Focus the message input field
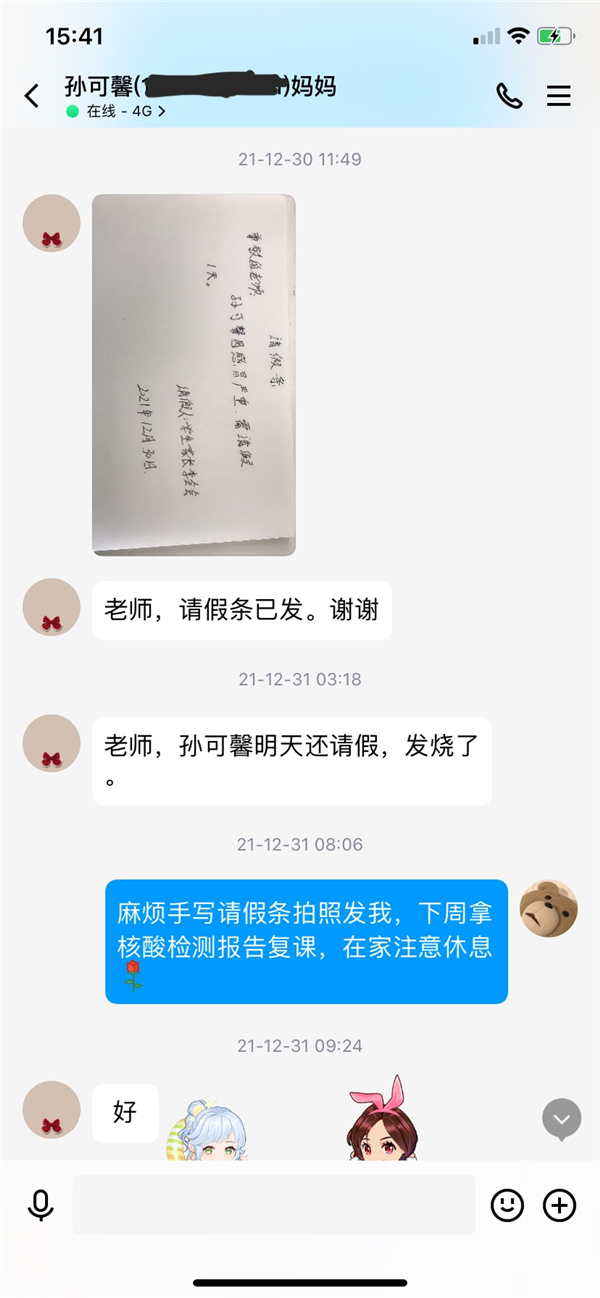600x1298 pixels. tap(273, 1205)
